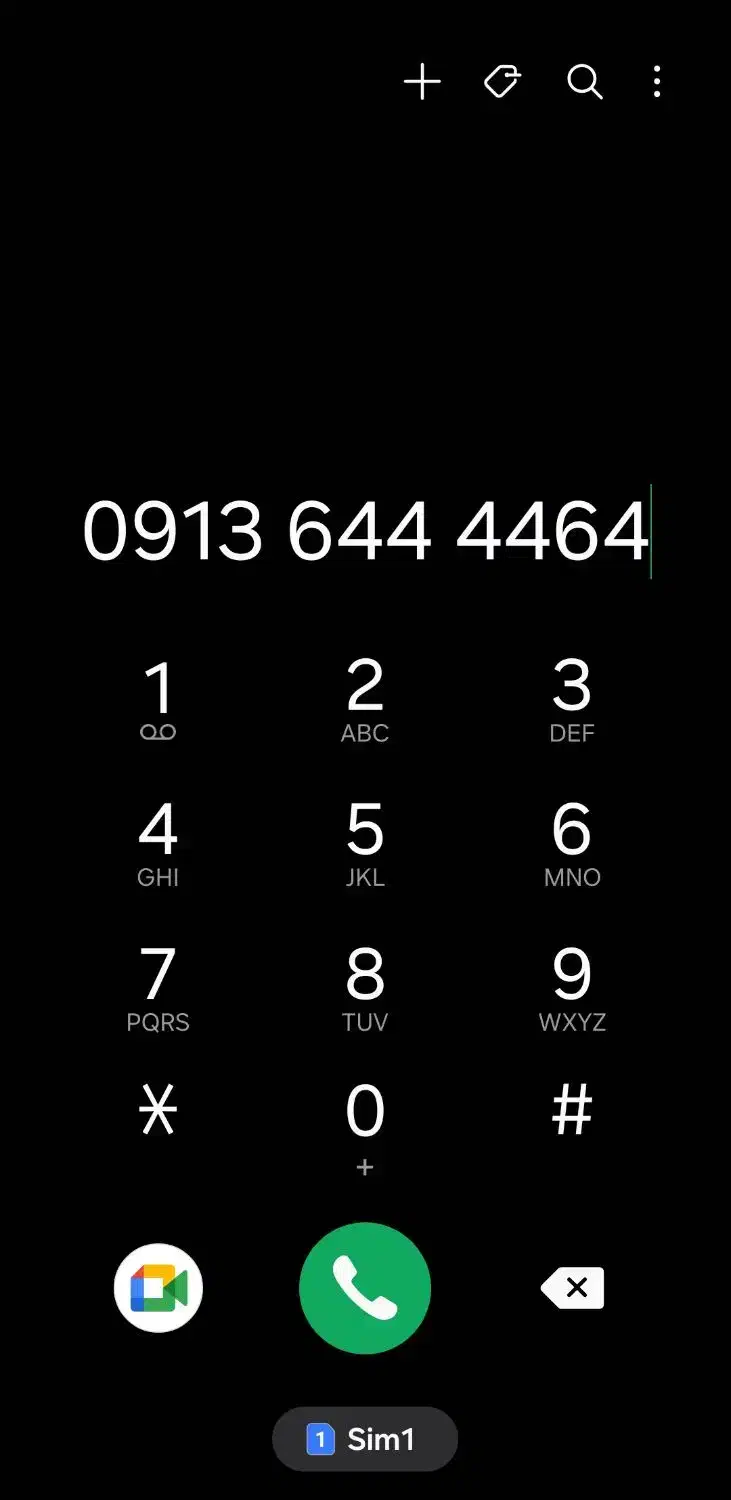731x1500 pixels.
Task: Tap digit 7 labeled PQRS
Action: (x=158, y=985)
